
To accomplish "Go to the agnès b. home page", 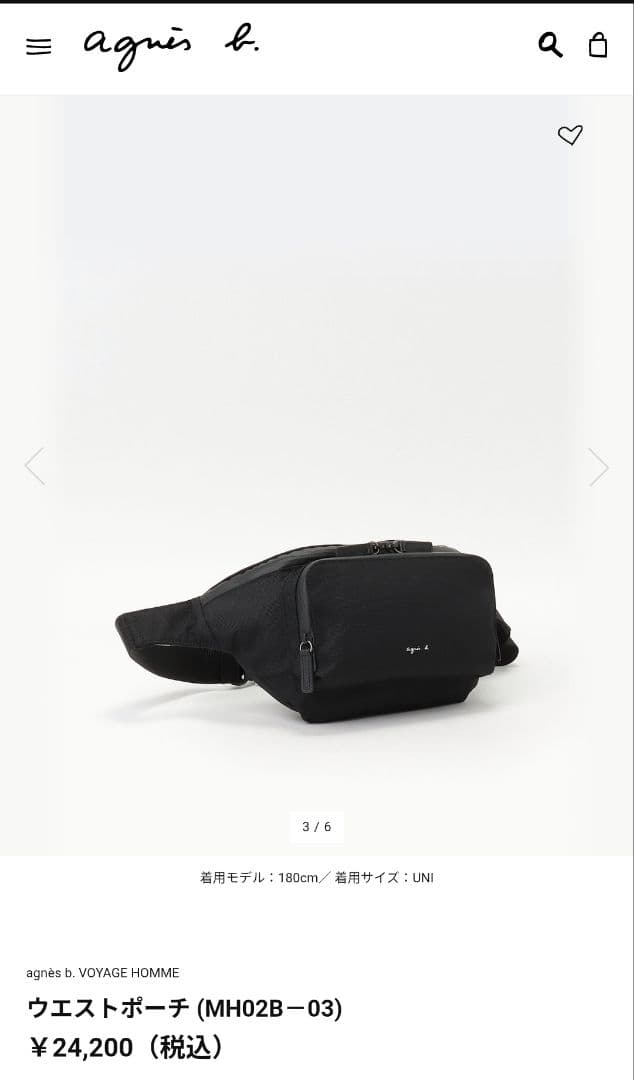I will 171,47.
